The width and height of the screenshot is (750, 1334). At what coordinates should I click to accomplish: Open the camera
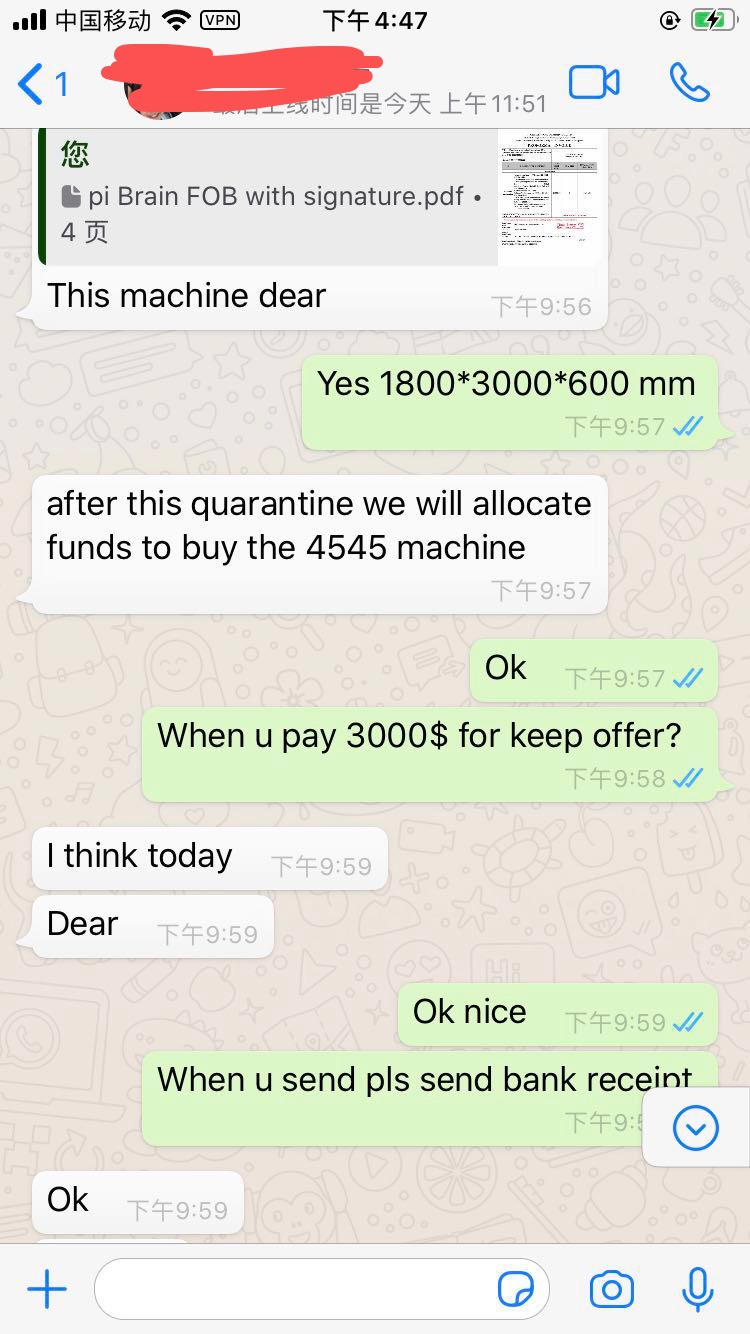tap(611, 1290)
